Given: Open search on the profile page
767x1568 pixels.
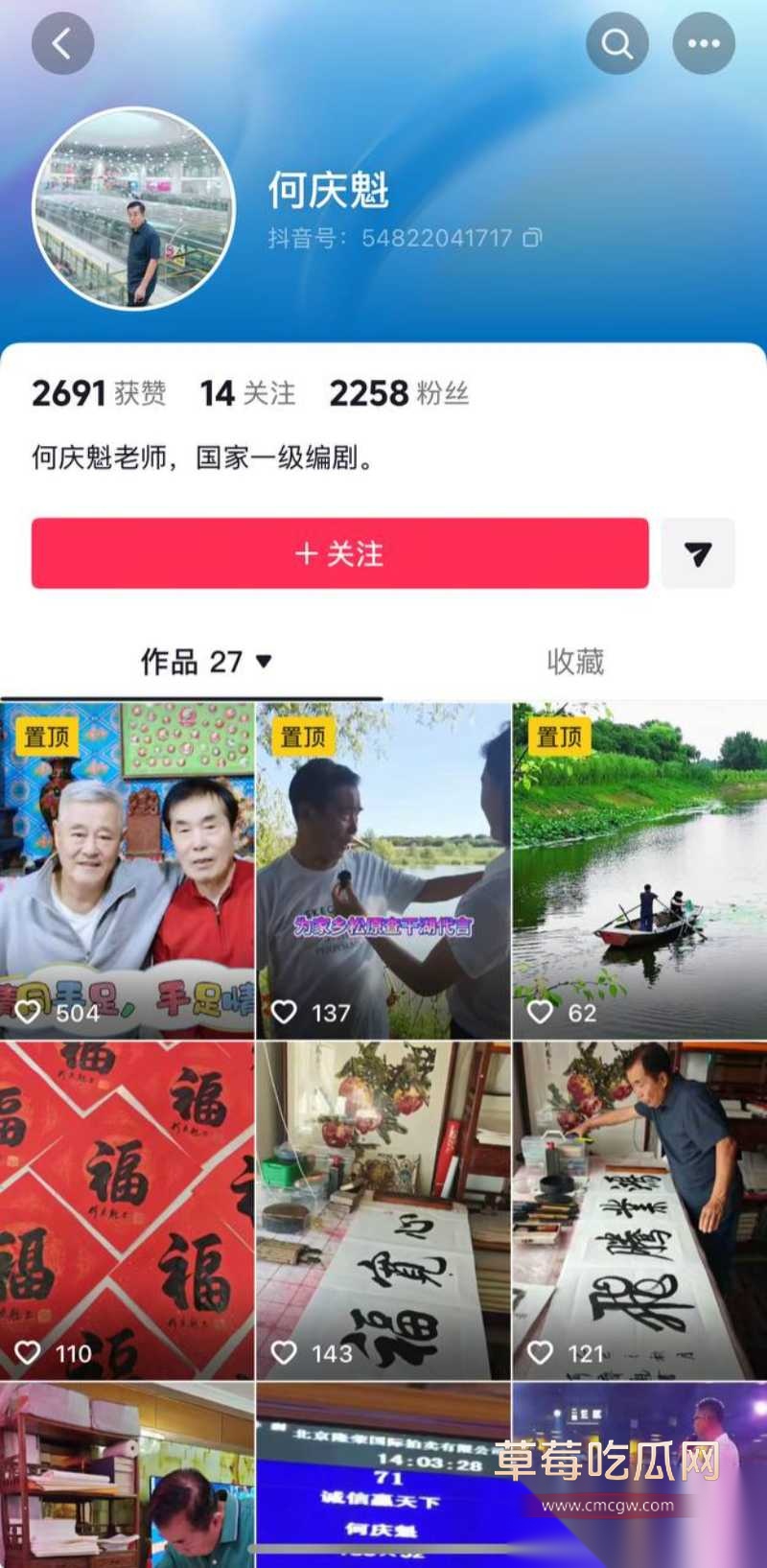Looking at the screenshot, I should [617, 43].
